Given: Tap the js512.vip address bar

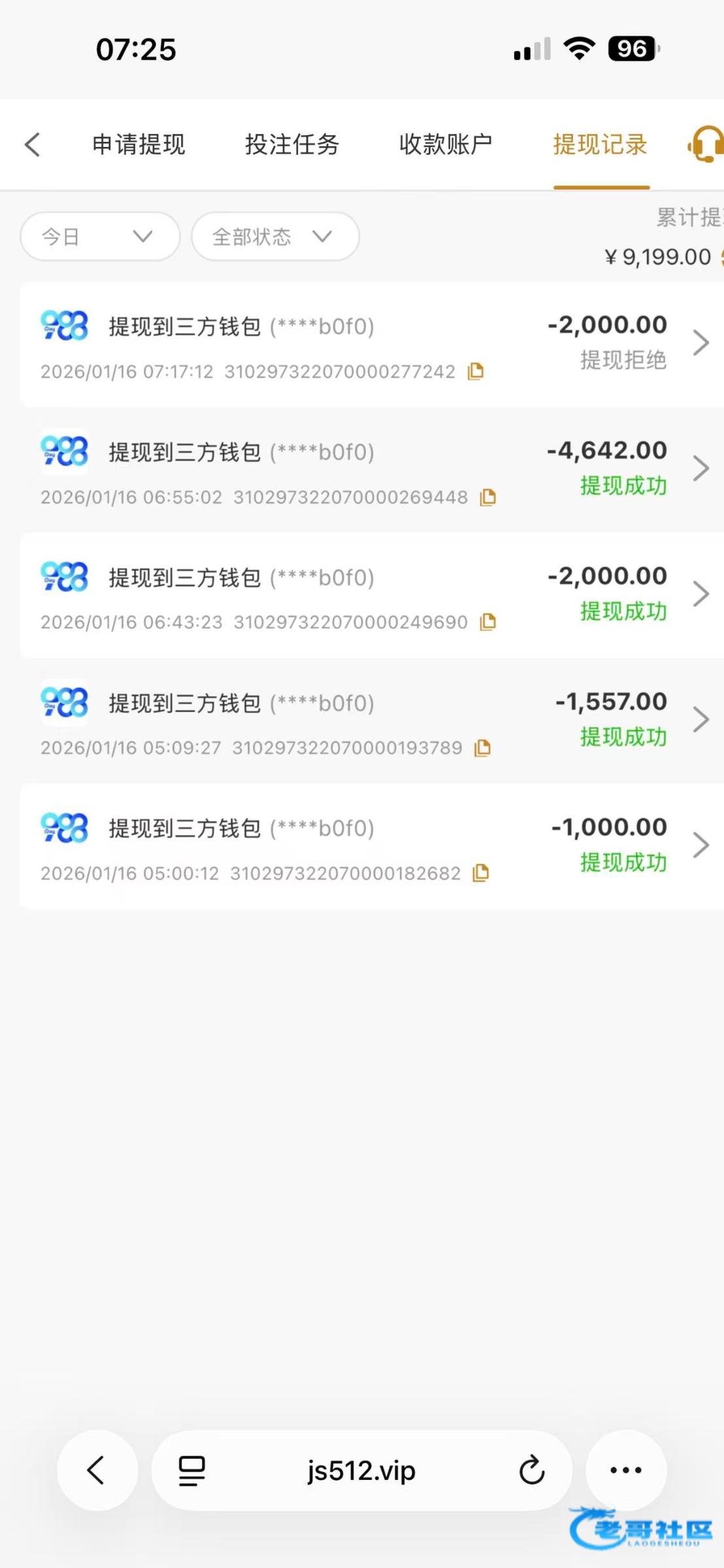Looking at the screenshot, I should coord(361,1471).
